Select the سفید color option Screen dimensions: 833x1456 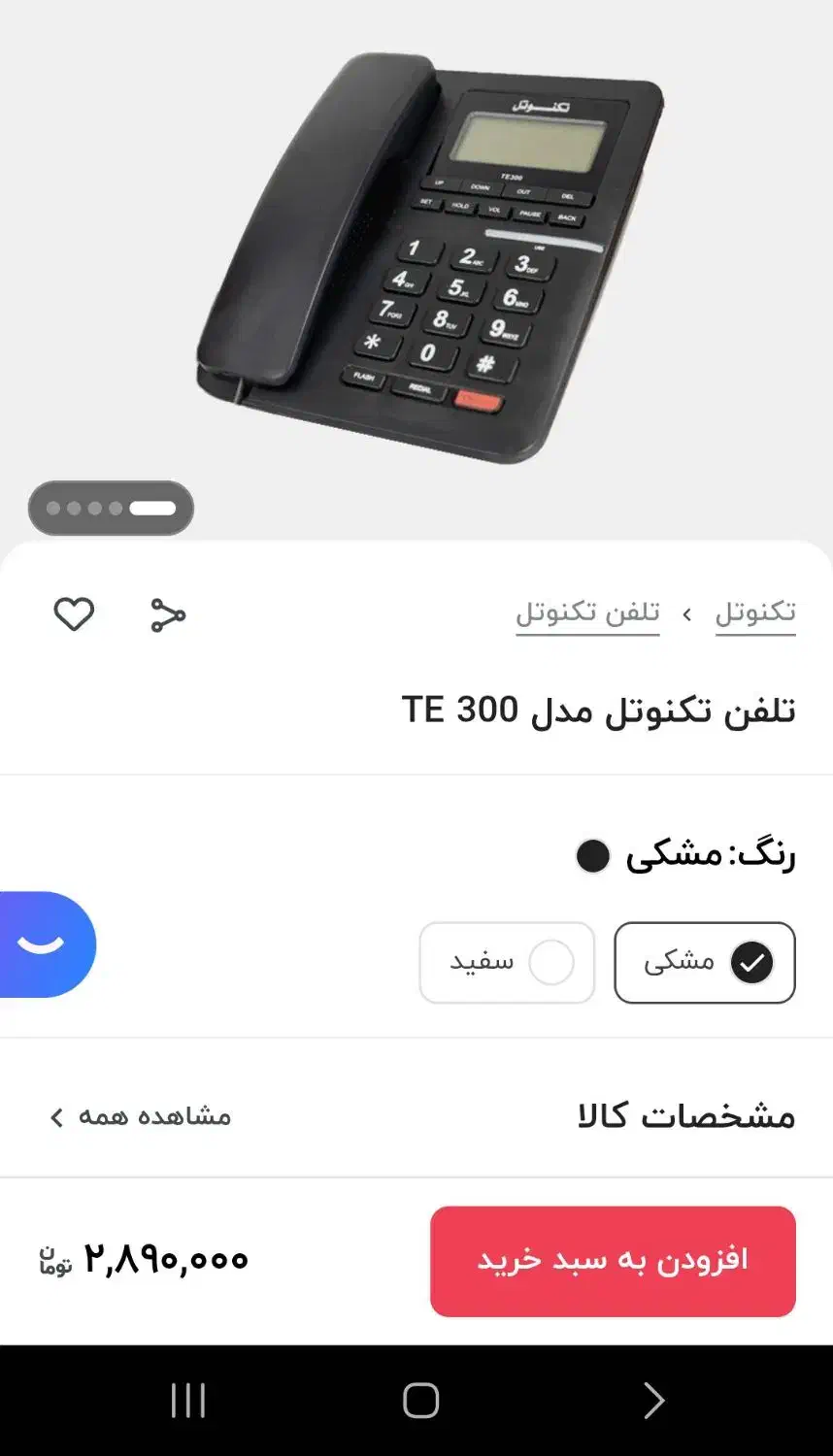tap(506, 962)
